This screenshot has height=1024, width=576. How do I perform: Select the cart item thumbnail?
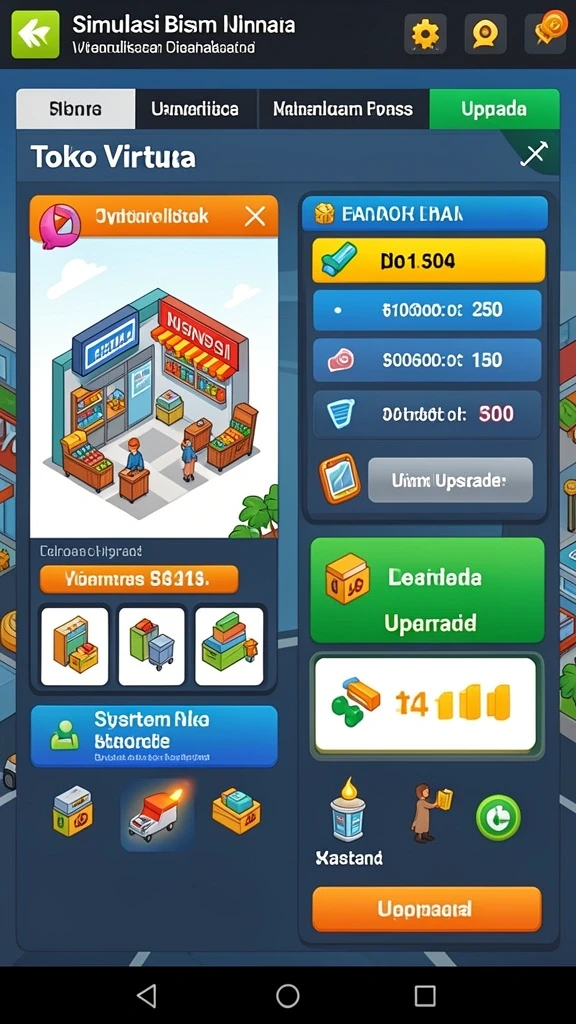[152, 646]
